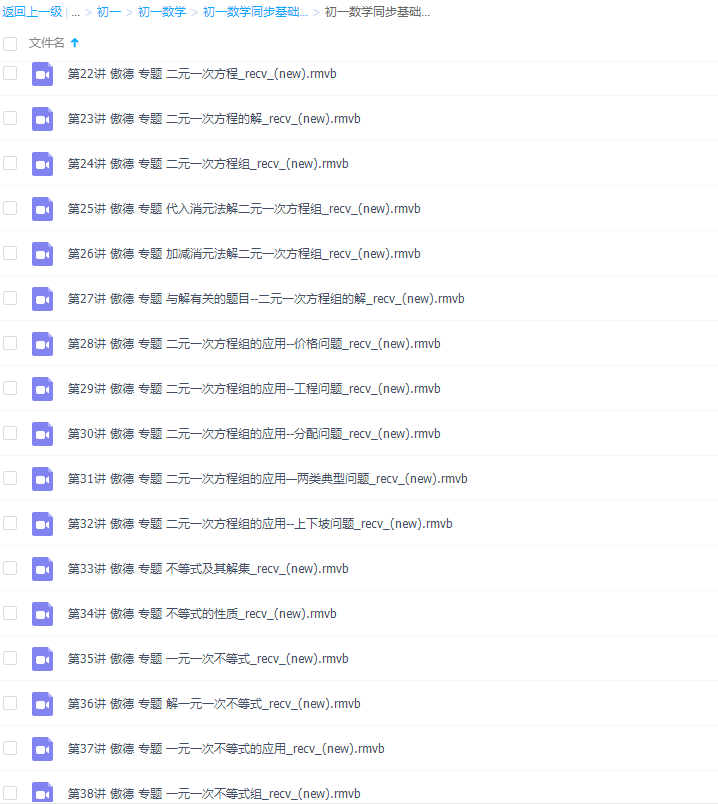This screenshot has height=804, width=718.
Task: Check the box for 第25讲 代入消元法
Action: 10,208
